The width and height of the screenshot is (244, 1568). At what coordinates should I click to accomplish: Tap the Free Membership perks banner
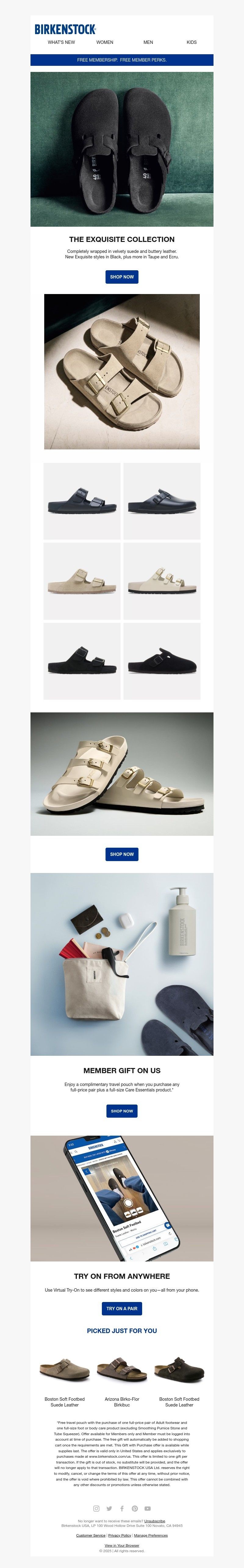point(122,60)
